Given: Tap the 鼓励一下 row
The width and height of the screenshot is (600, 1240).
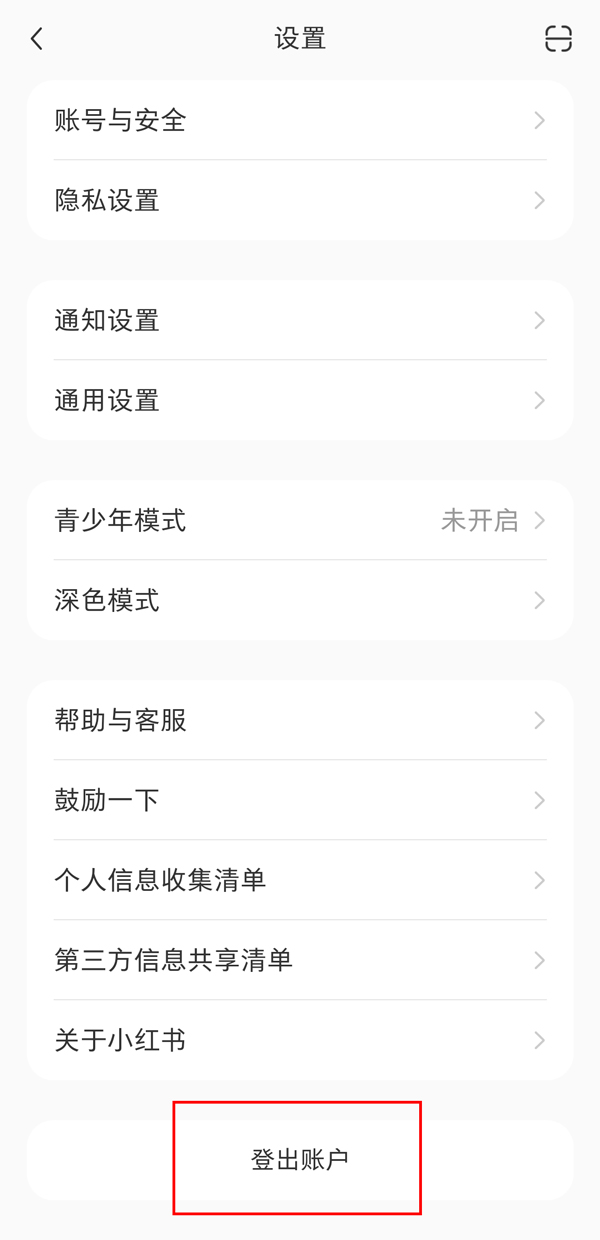Looking at the screenshot, I should [300, 801].
